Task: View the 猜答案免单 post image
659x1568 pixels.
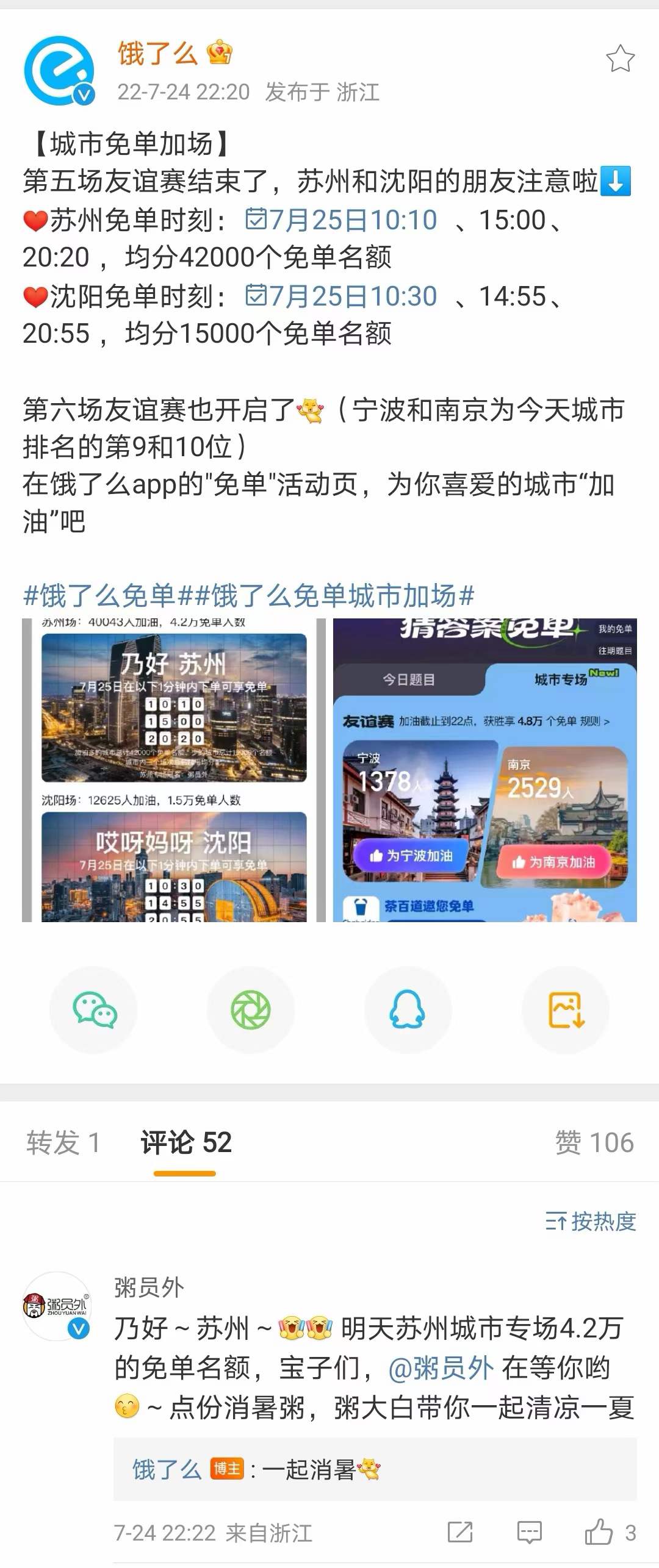Action: [x=484, y=770]
